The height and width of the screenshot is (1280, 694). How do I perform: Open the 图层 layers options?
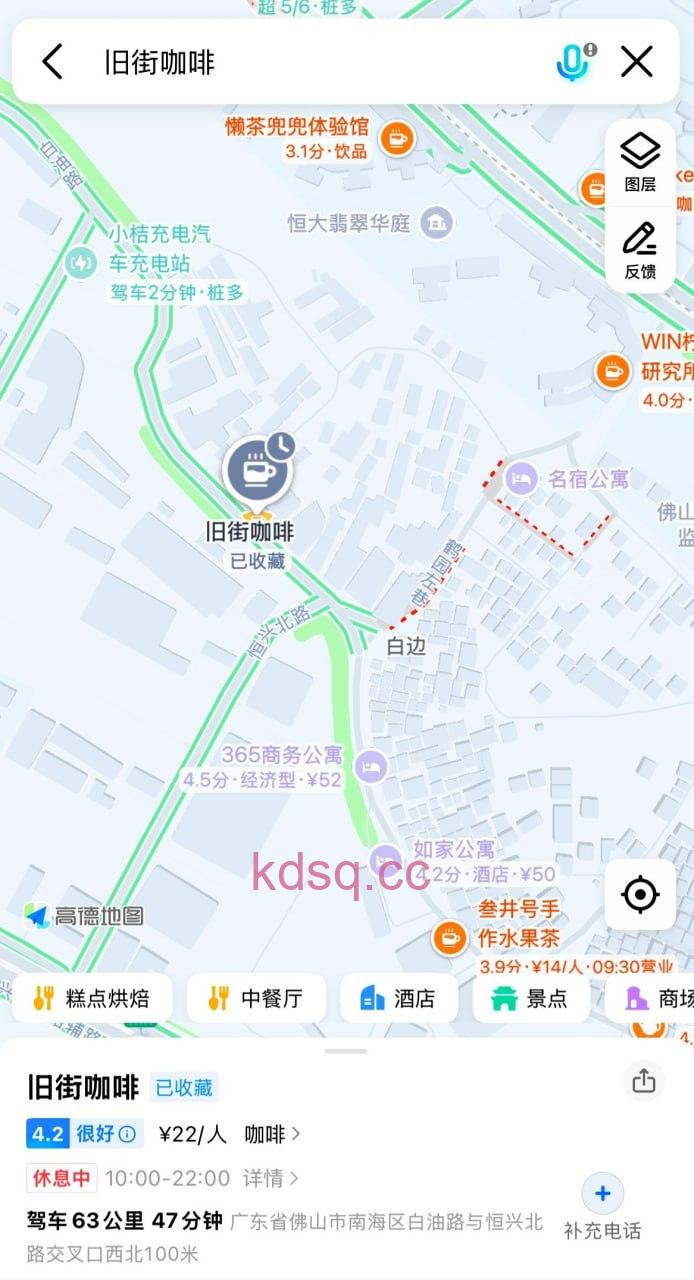point(640,163)
